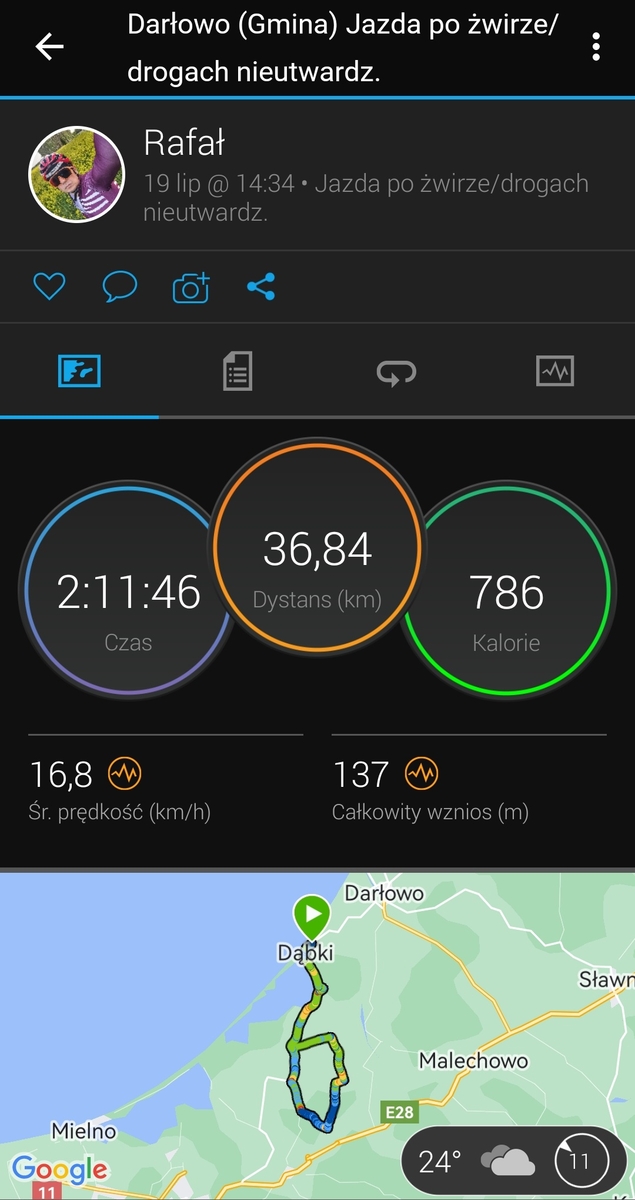Switch to the stats list tab
The width and height of the screenshot is (635, 1200).
pos(237,372)
